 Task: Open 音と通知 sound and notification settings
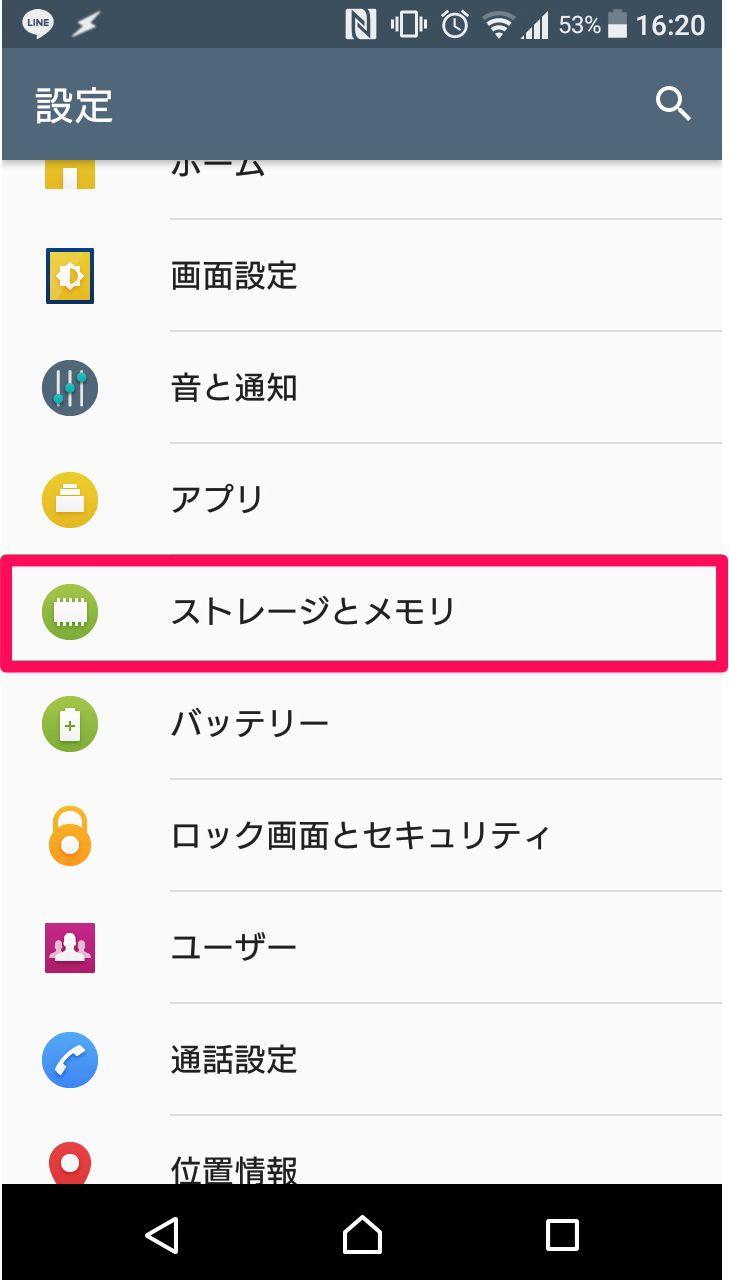362,387
